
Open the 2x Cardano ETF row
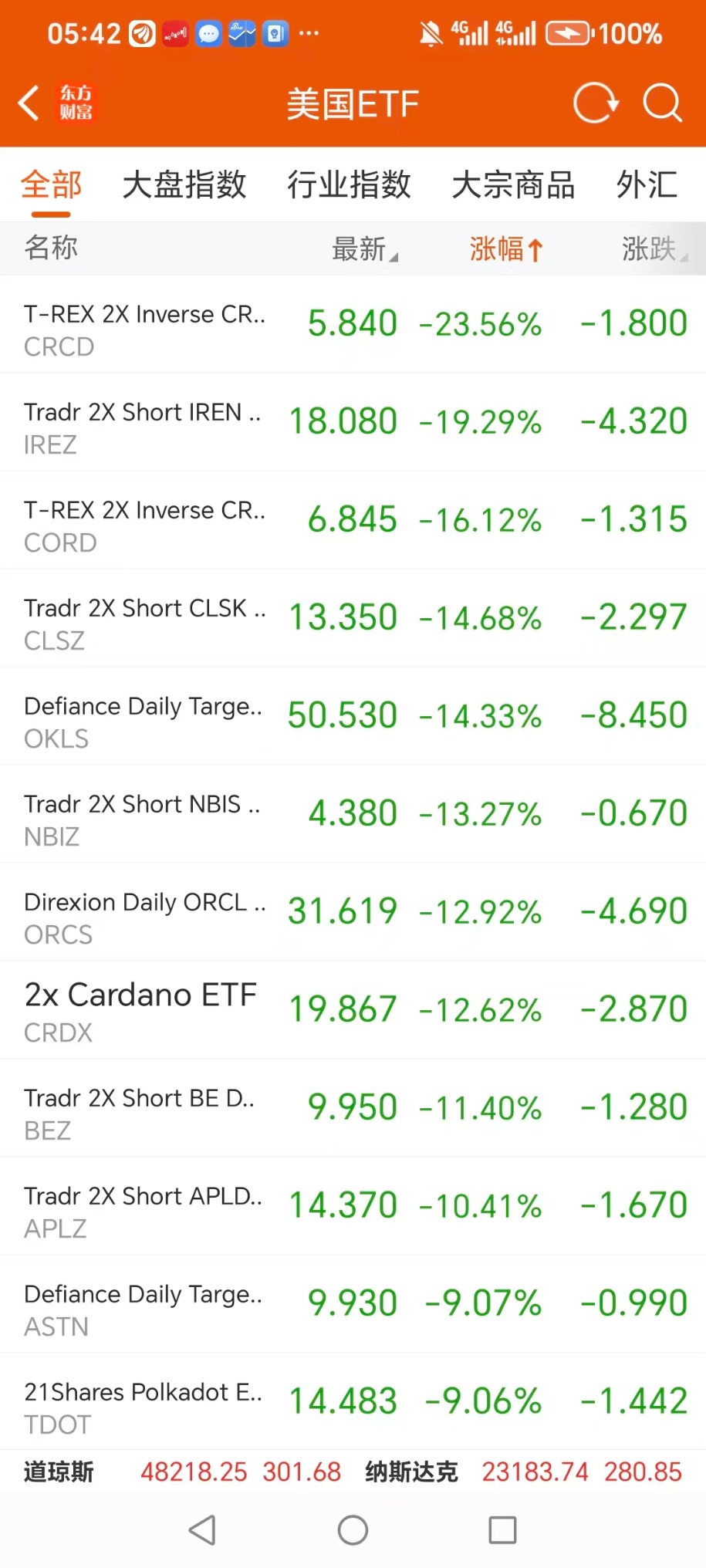point(353,1011)
